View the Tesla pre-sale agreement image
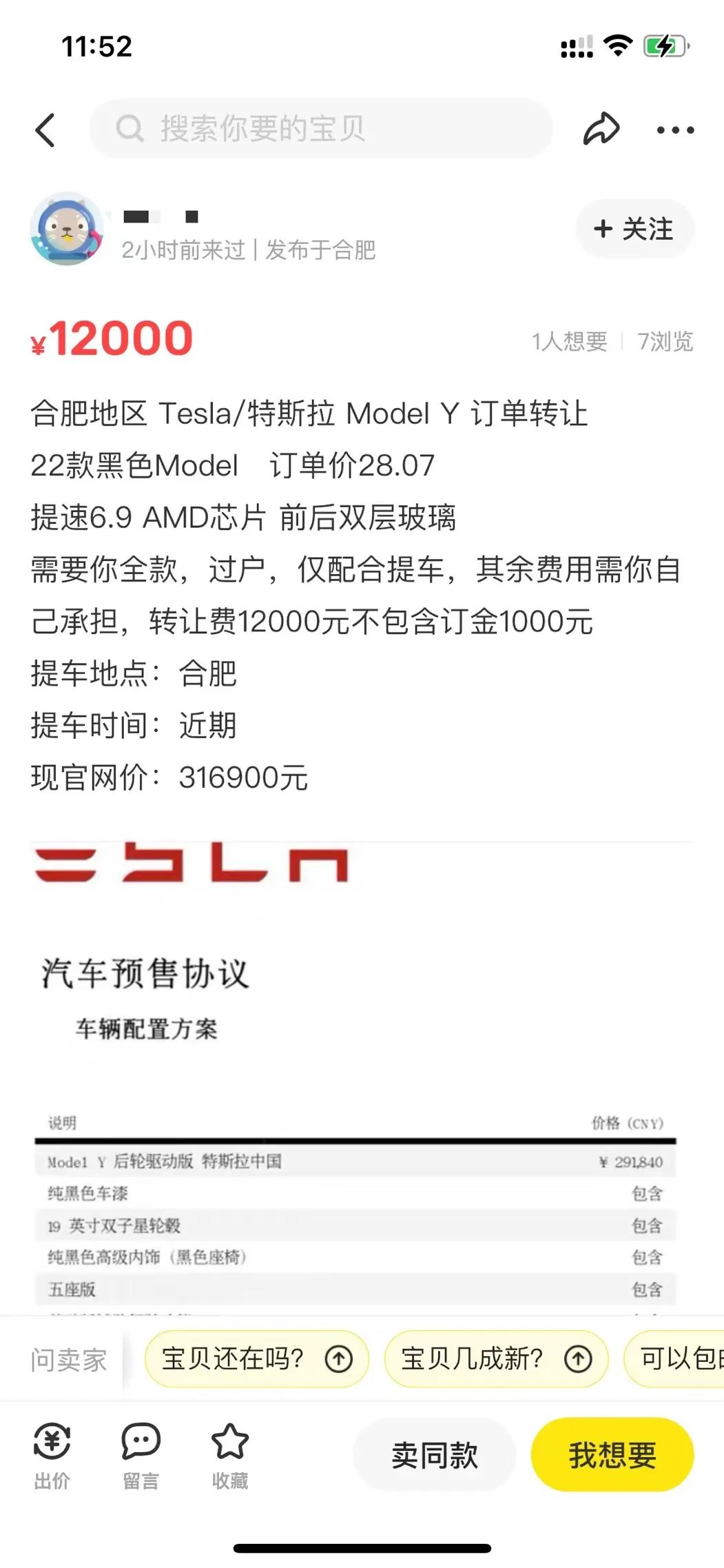Screen dimensions: 724x1568 pyautogui.click(x=355, y=1075)
